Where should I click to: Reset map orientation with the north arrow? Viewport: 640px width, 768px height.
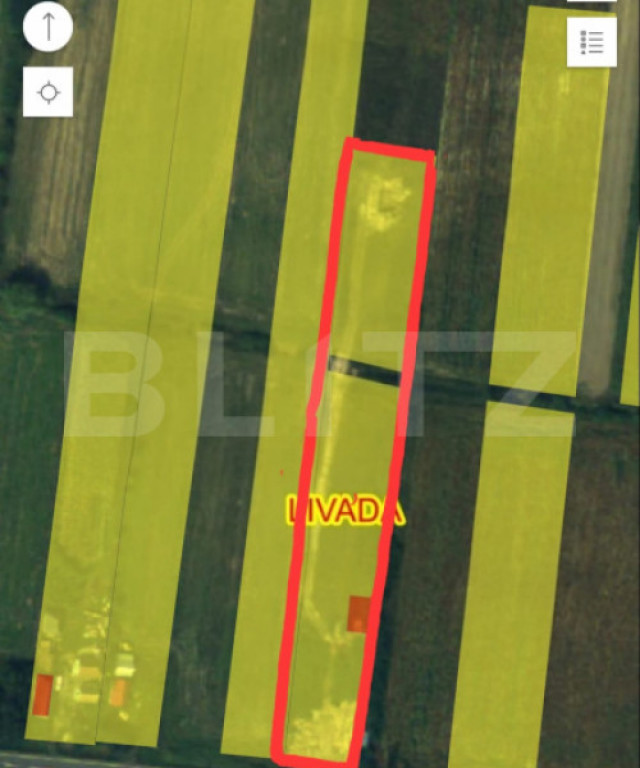click(48, 27)
